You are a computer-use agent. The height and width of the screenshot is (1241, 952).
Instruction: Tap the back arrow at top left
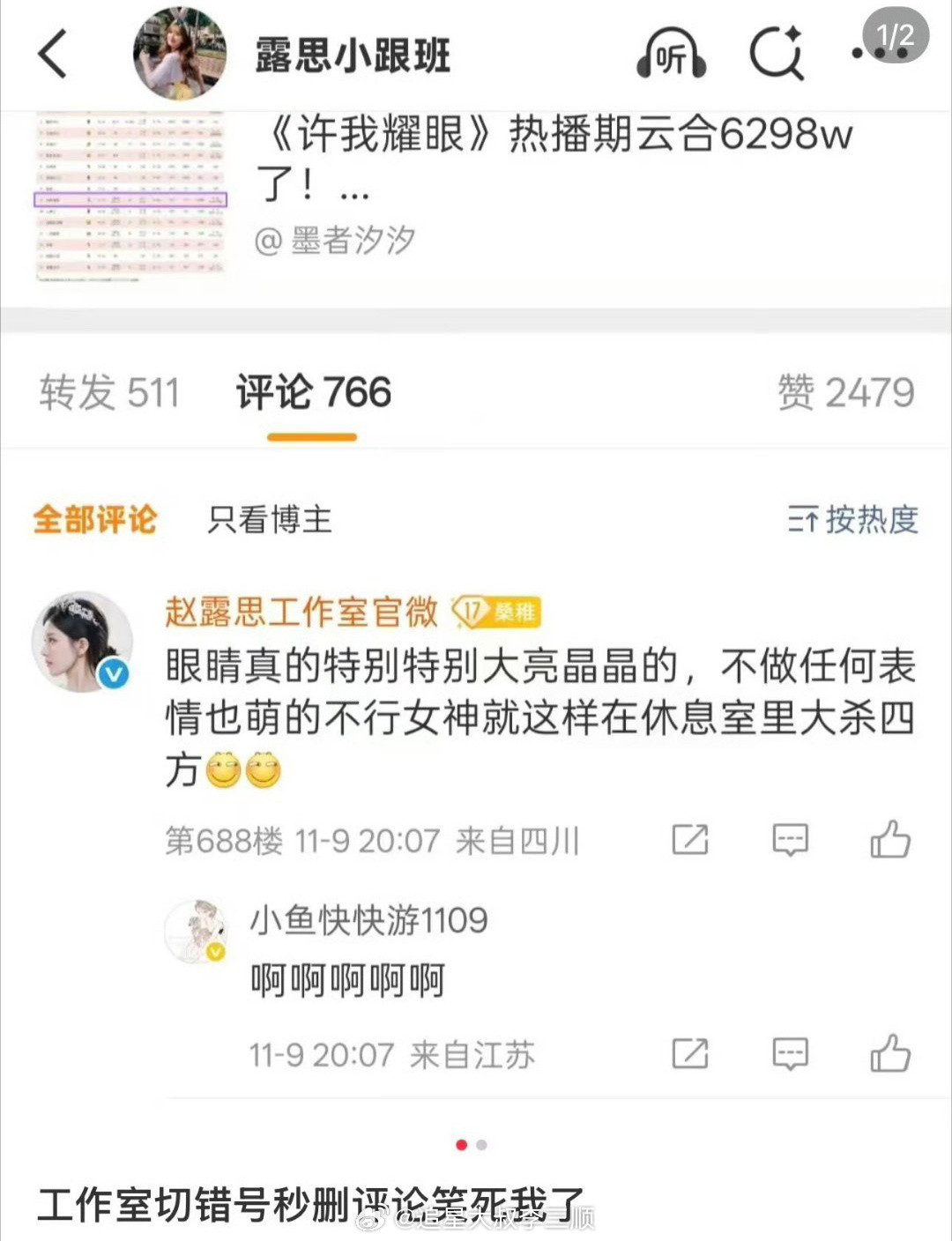tap(50, 55)
